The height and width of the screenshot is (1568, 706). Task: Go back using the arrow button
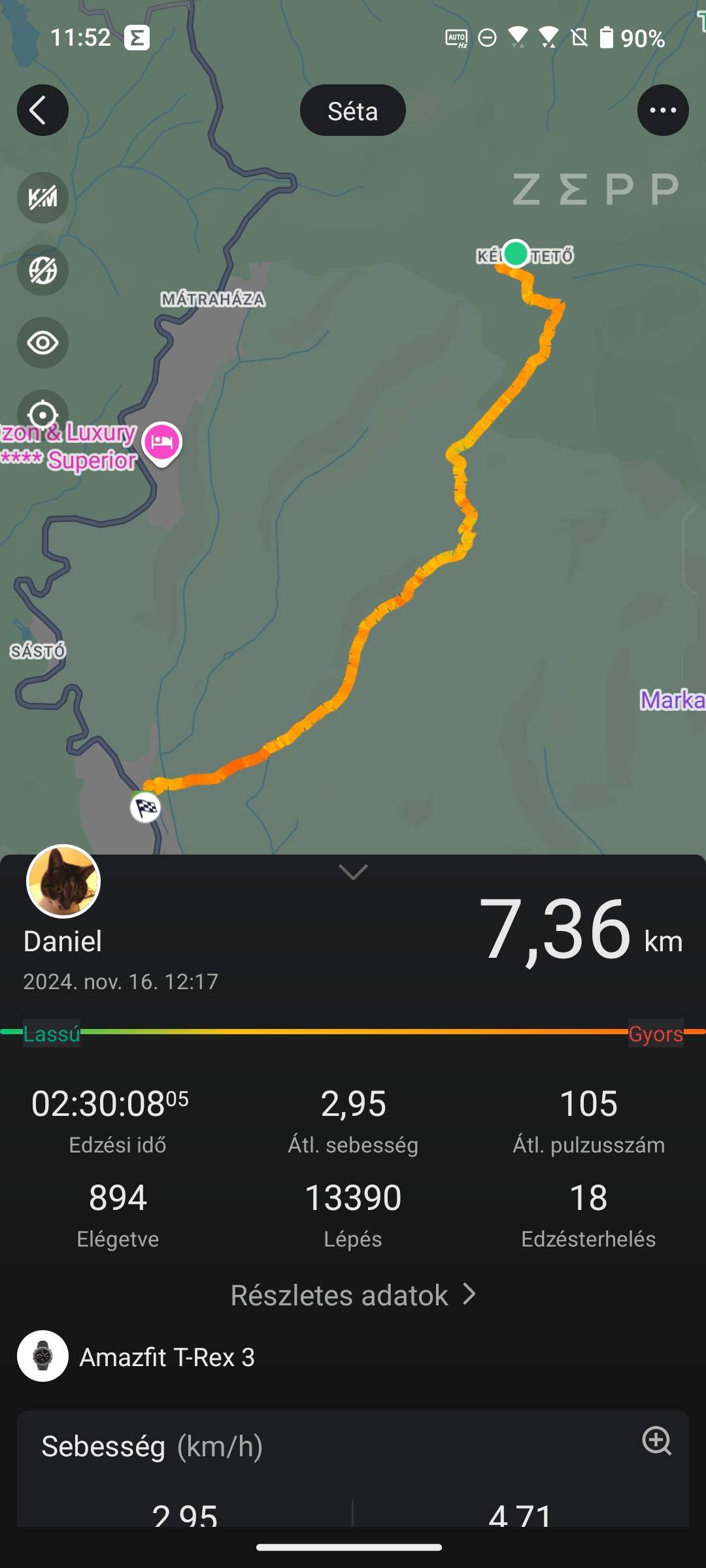42,110
